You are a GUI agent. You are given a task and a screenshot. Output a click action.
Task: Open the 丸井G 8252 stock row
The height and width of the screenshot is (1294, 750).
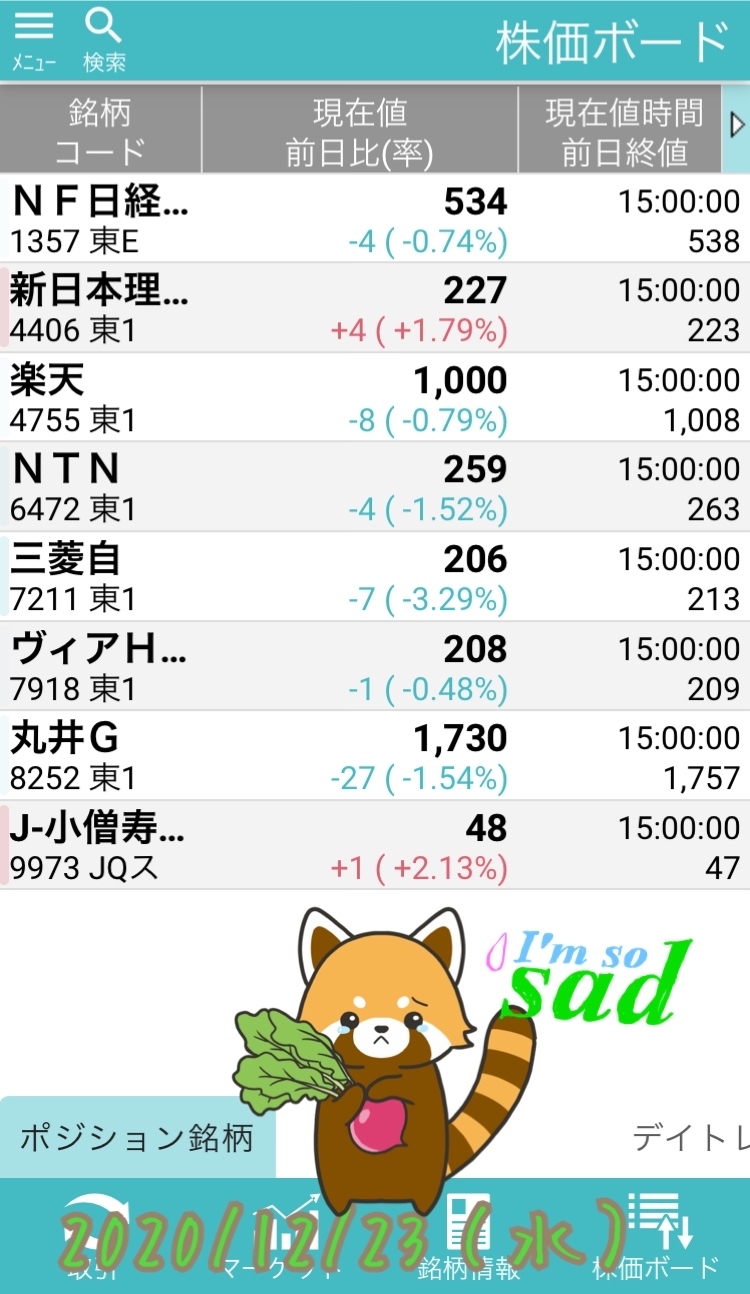click(x=375, y=756)
